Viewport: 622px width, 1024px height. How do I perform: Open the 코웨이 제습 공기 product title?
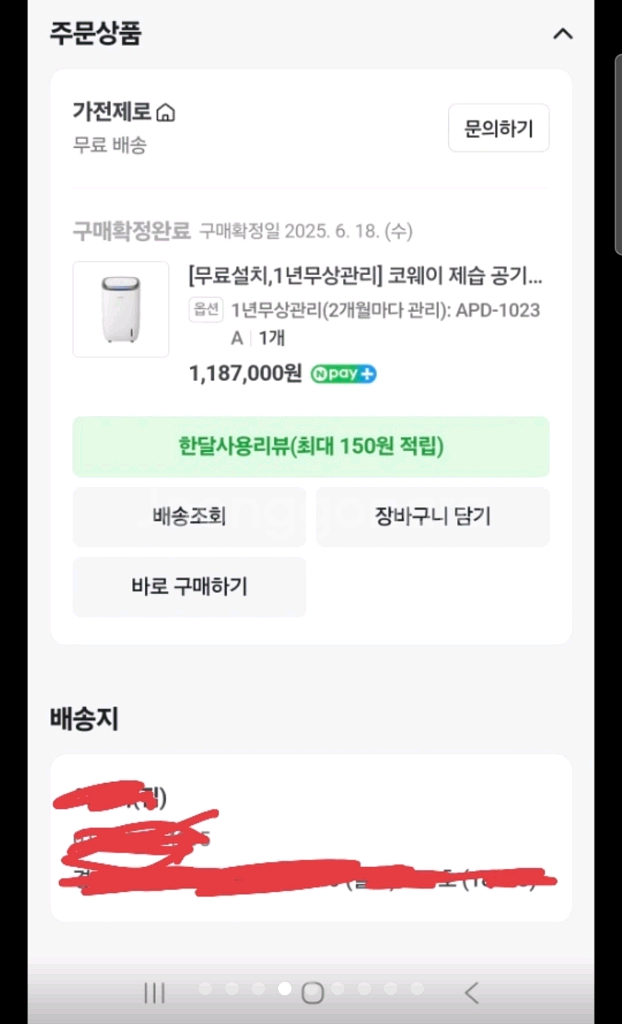[x=365, y=275]
